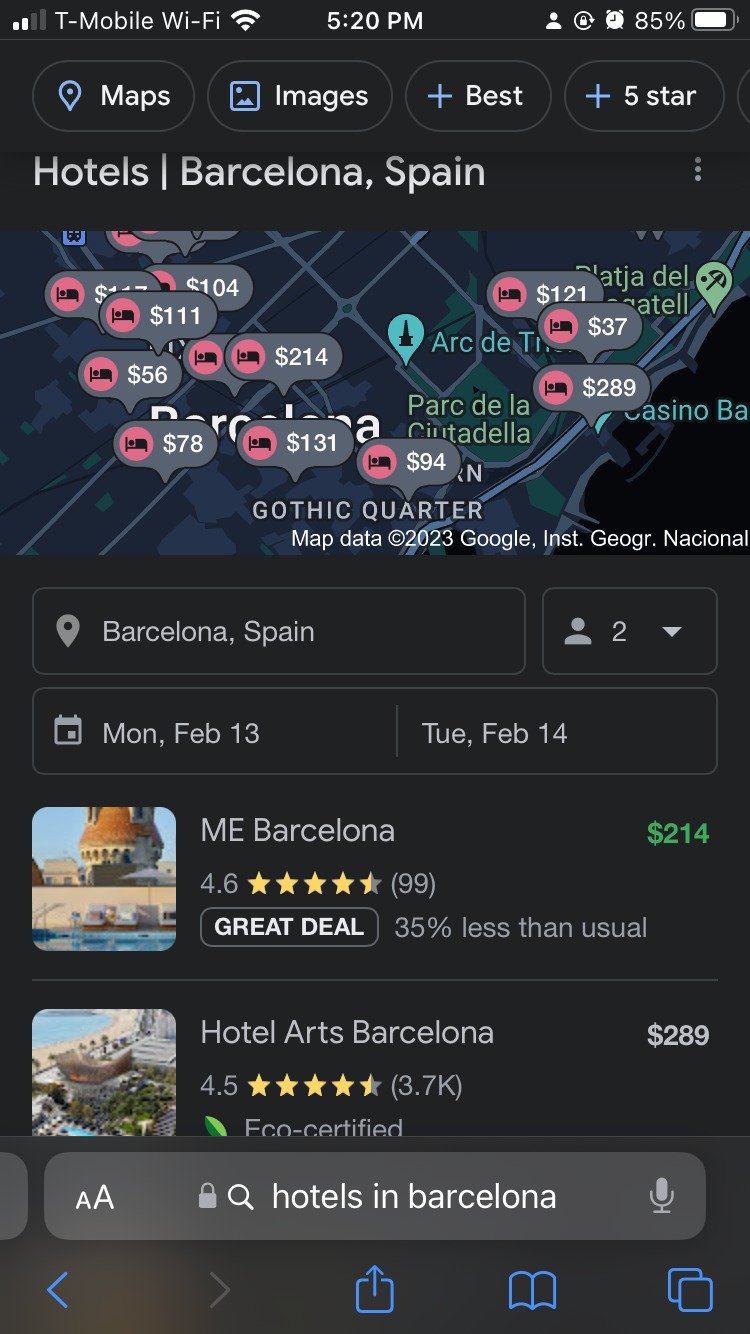The image size is (750, 1334).
Task: View Hotel Arts Barcelona details
Action: pyautogui.click(x=347, y=1032)
